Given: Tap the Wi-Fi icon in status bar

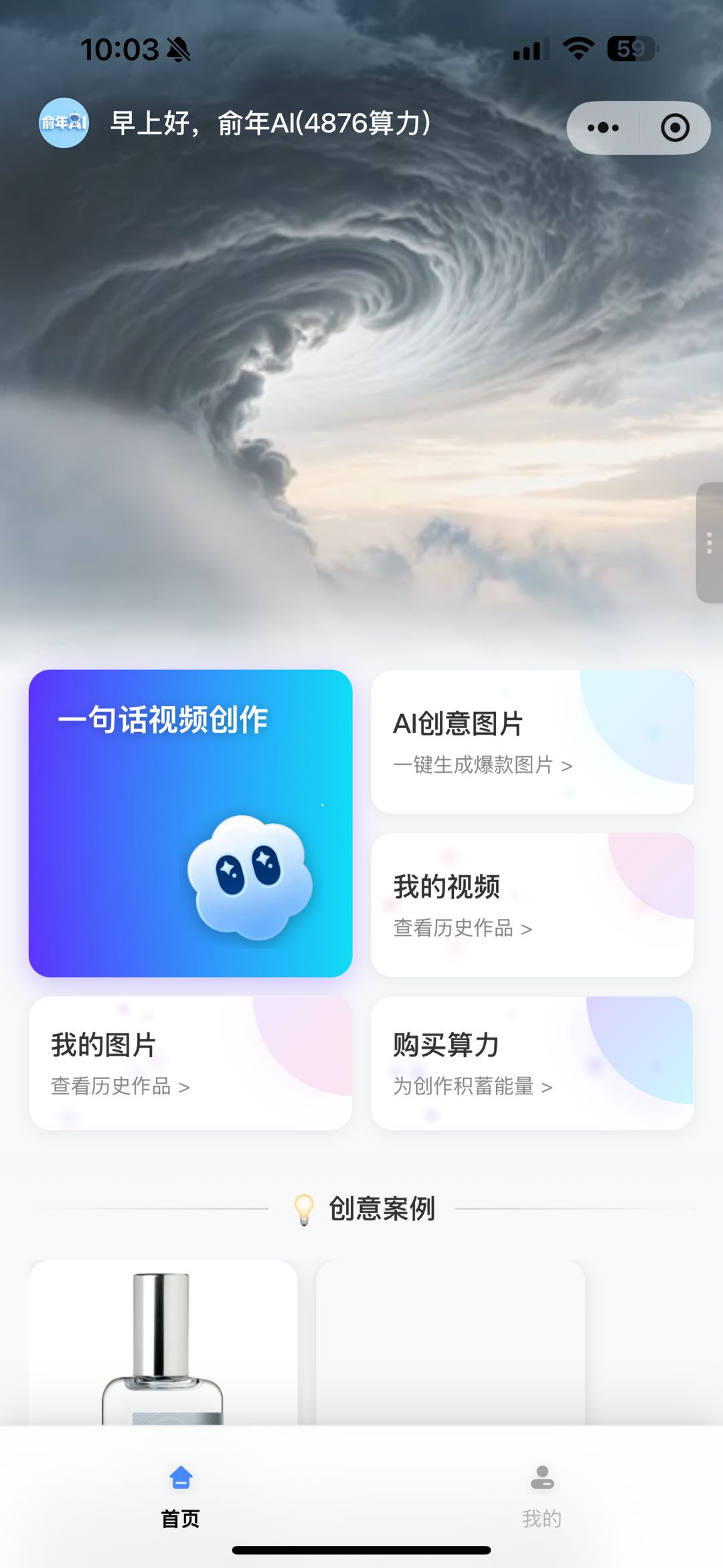Looking at the screenshot, I should tap(576, 47).
